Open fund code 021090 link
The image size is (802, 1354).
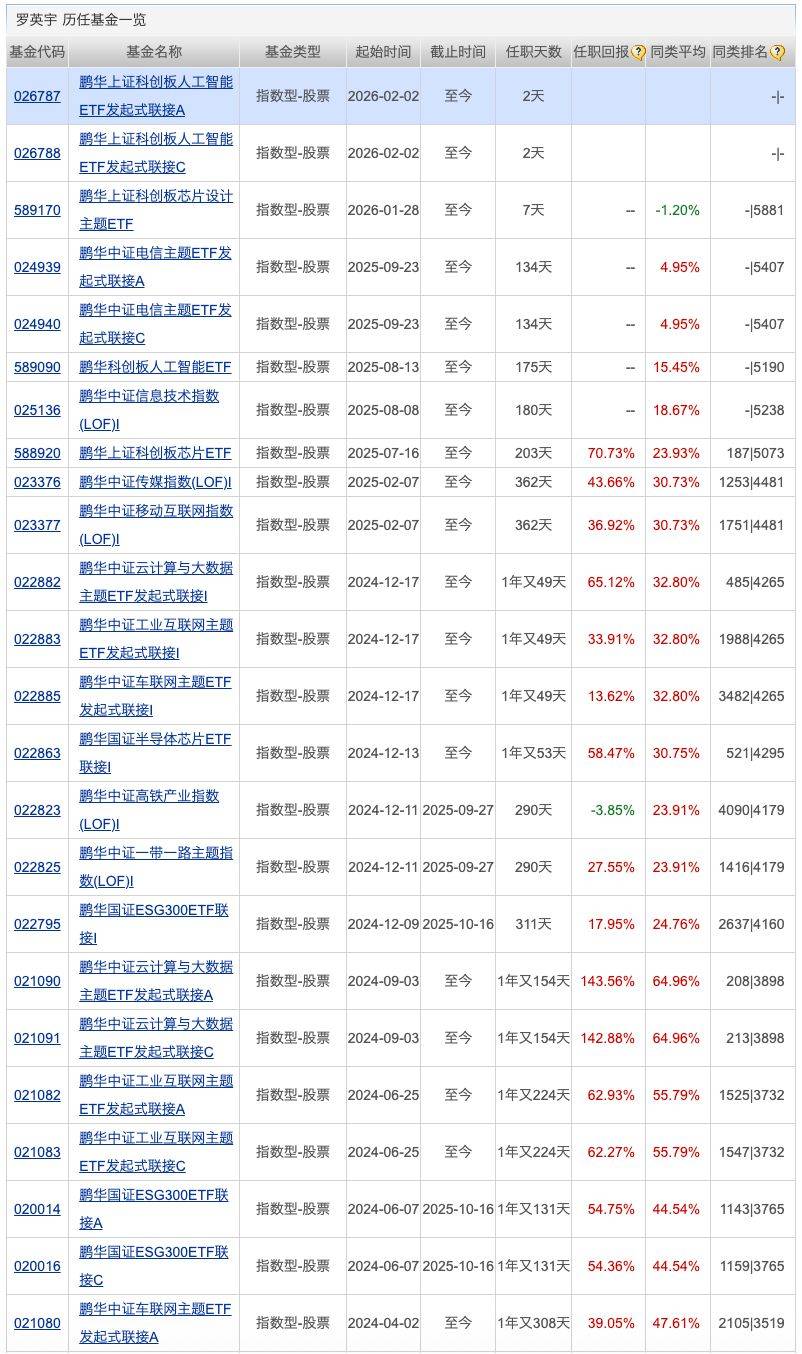[x=37, y=981]
